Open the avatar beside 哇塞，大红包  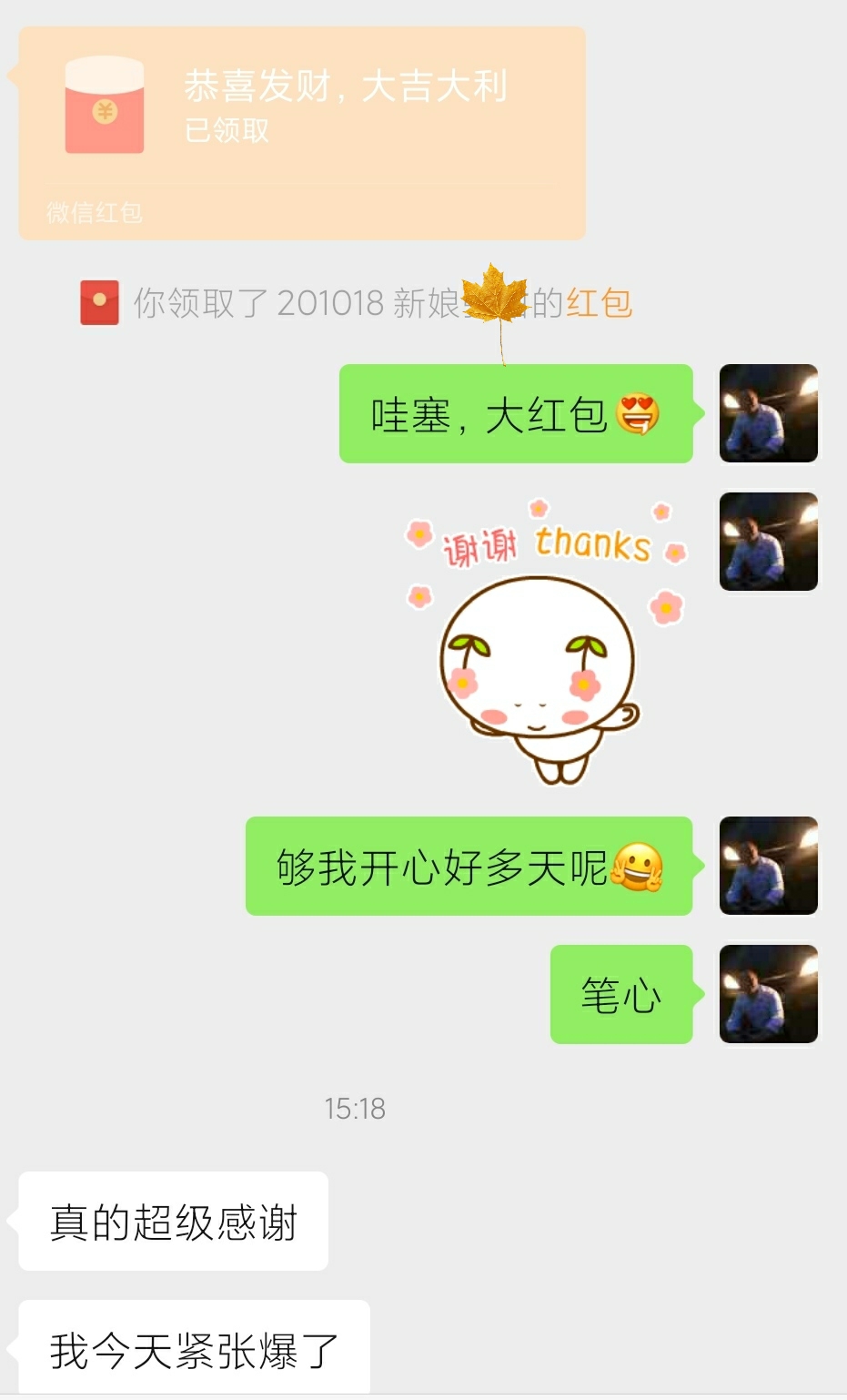(769, 413)
